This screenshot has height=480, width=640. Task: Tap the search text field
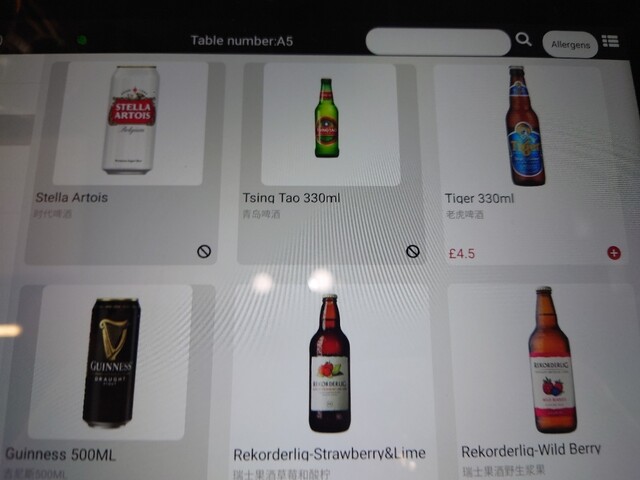tap(437, 42)
